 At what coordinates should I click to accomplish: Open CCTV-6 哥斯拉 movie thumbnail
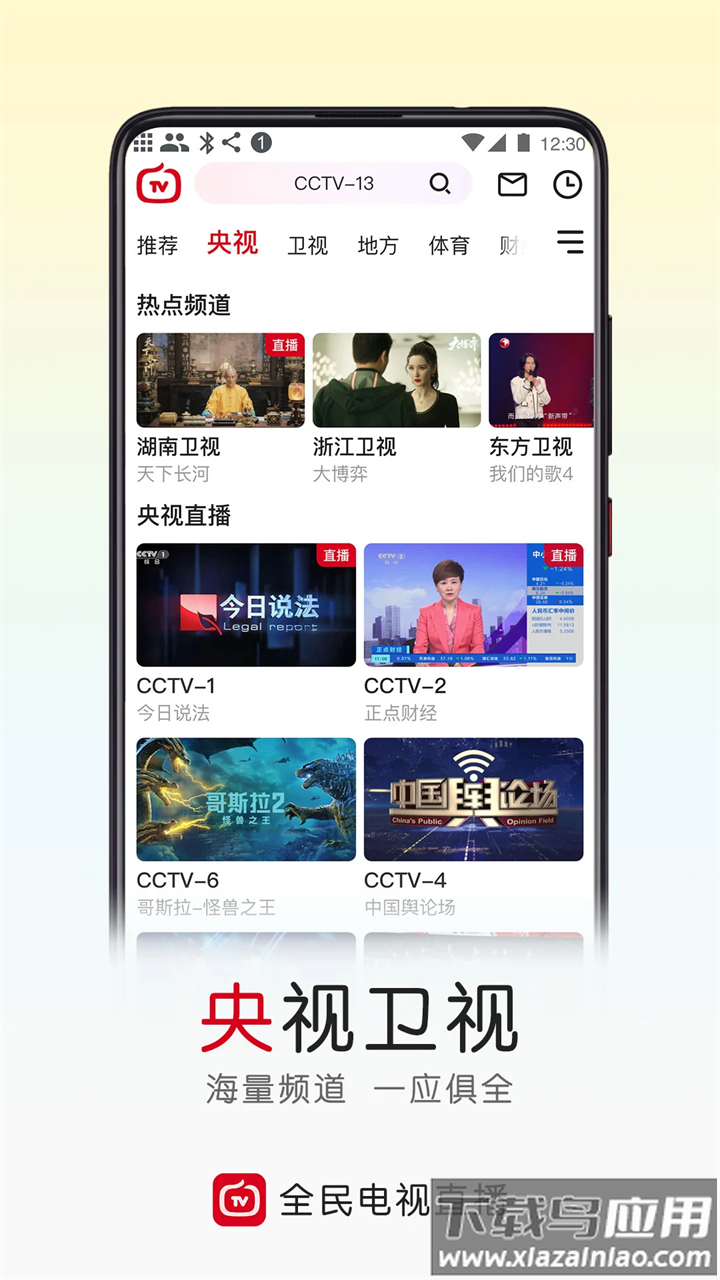tap(246, 798)
